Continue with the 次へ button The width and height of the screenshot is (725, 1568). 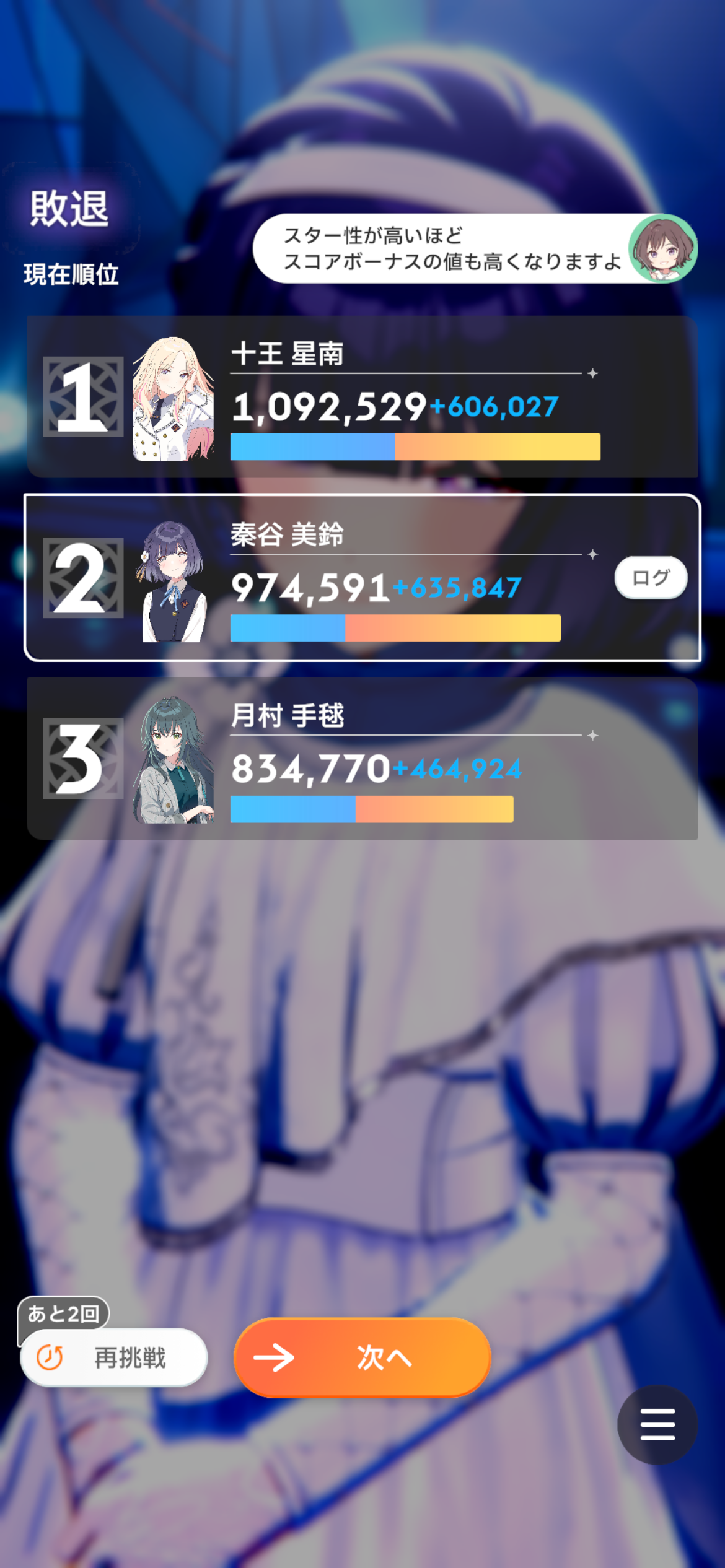(362, 1357)
